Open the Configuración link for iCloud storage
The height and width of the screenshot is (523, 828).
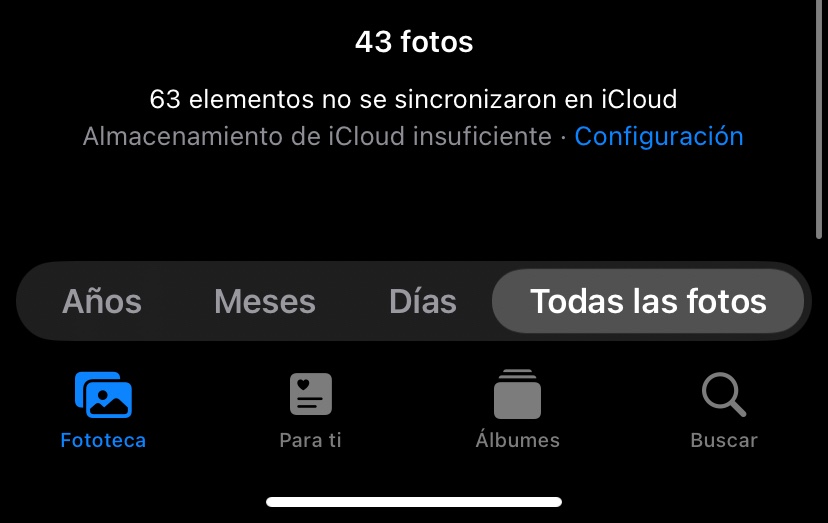click(x=658, y=136)
